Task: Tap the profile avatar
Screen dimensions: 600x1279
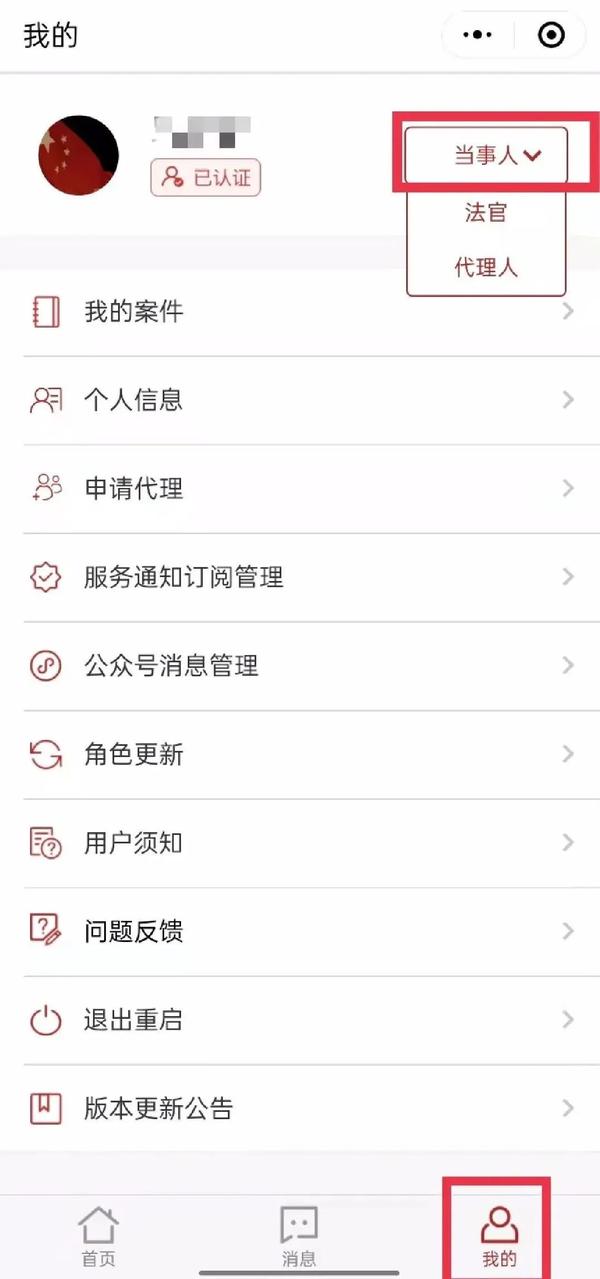Action: pyautogui.click(x=78, y=155)
